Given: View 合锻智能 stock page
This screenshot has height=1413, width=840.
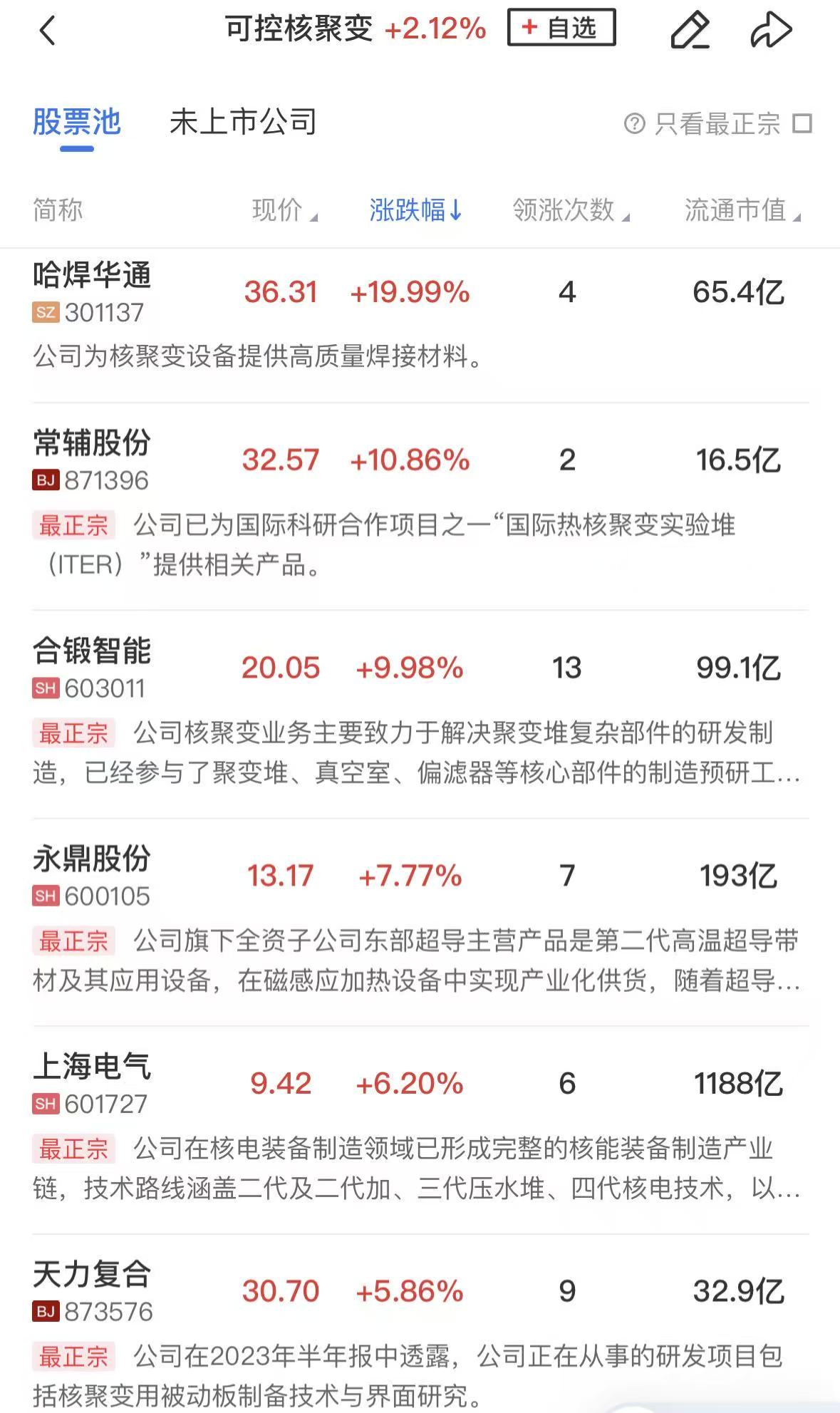Looking at the screenshot, I should [x=420, y=715].
